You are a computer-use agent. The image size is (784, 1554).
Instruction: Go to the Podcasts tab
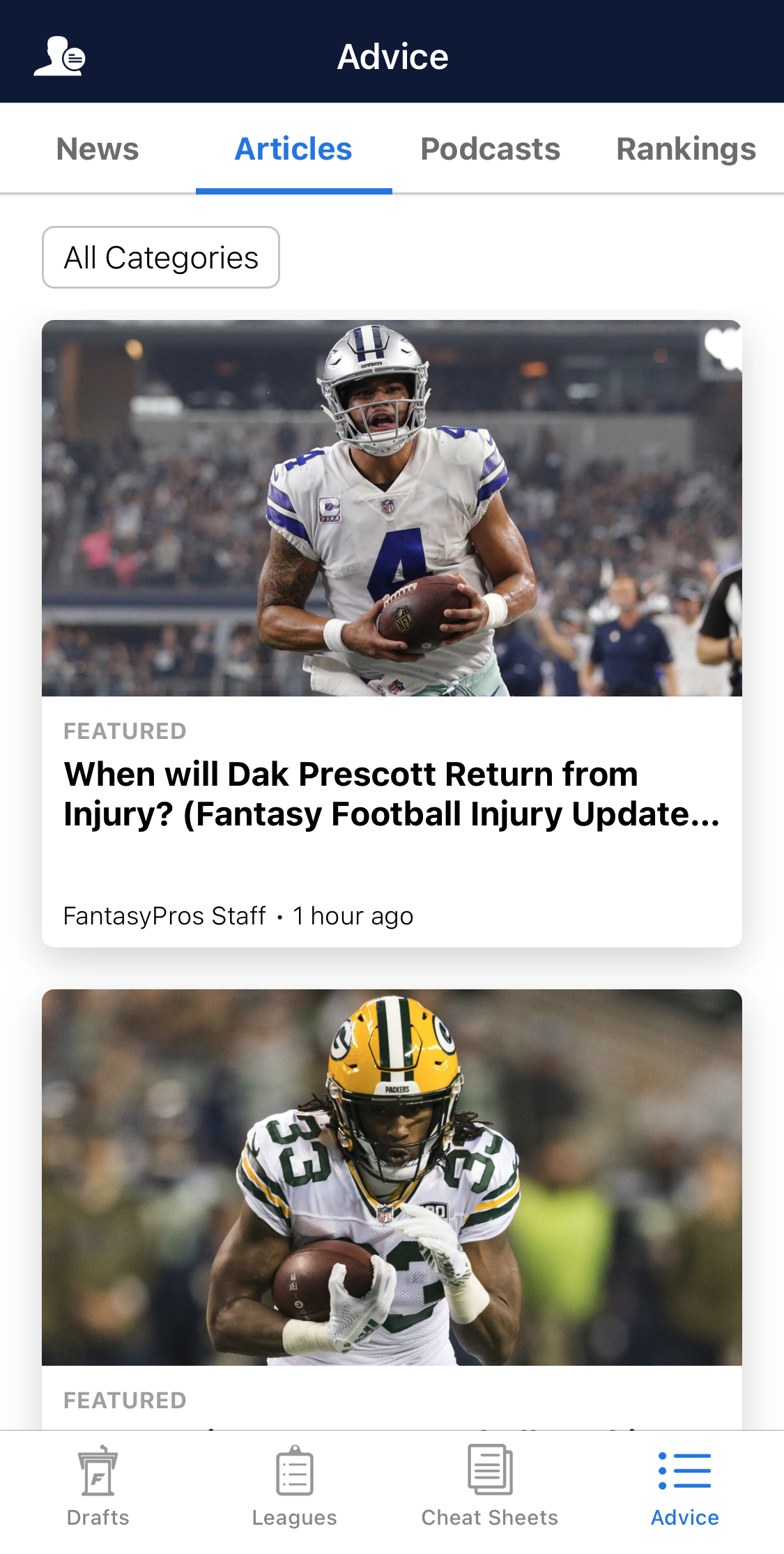[490, 149]
